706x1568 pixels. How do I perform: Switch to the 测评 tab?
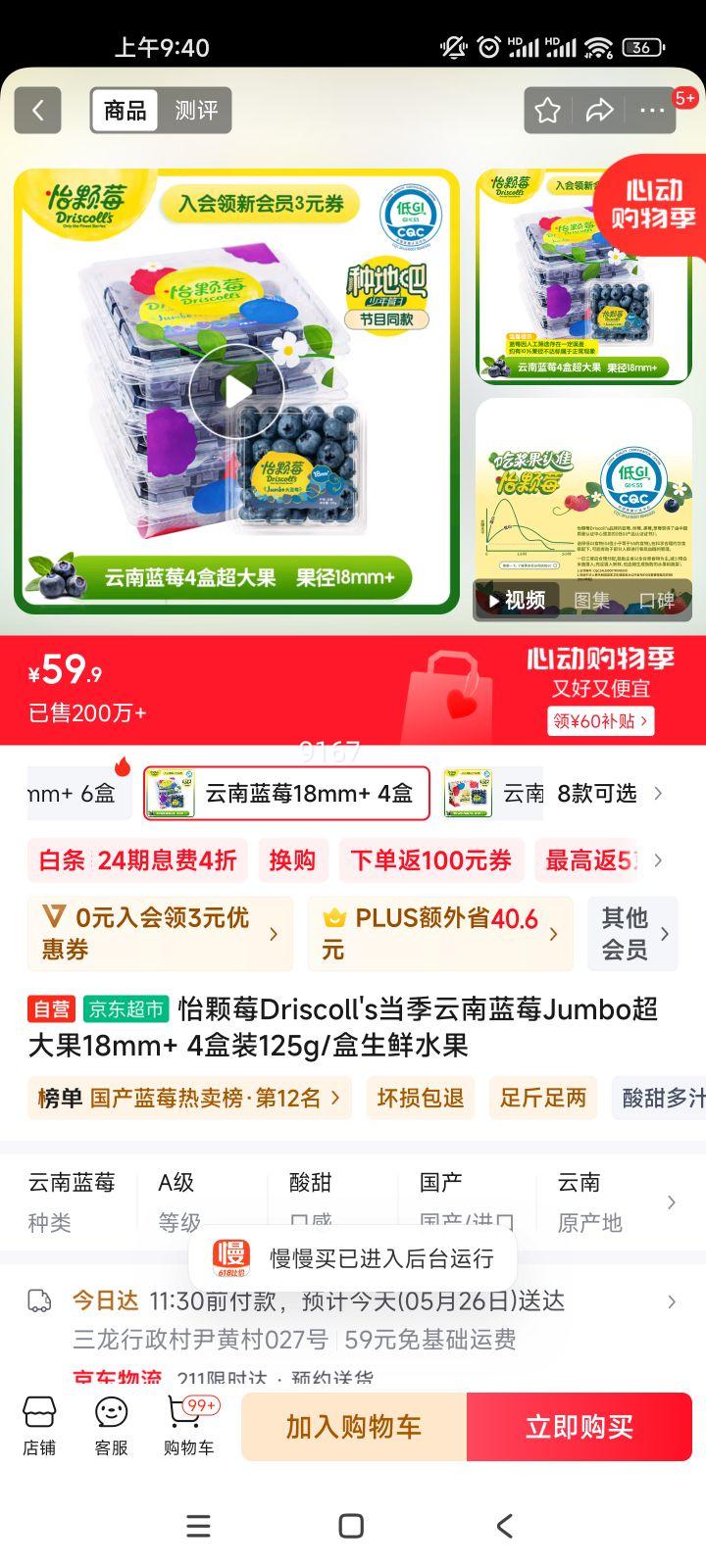(196, 110)
